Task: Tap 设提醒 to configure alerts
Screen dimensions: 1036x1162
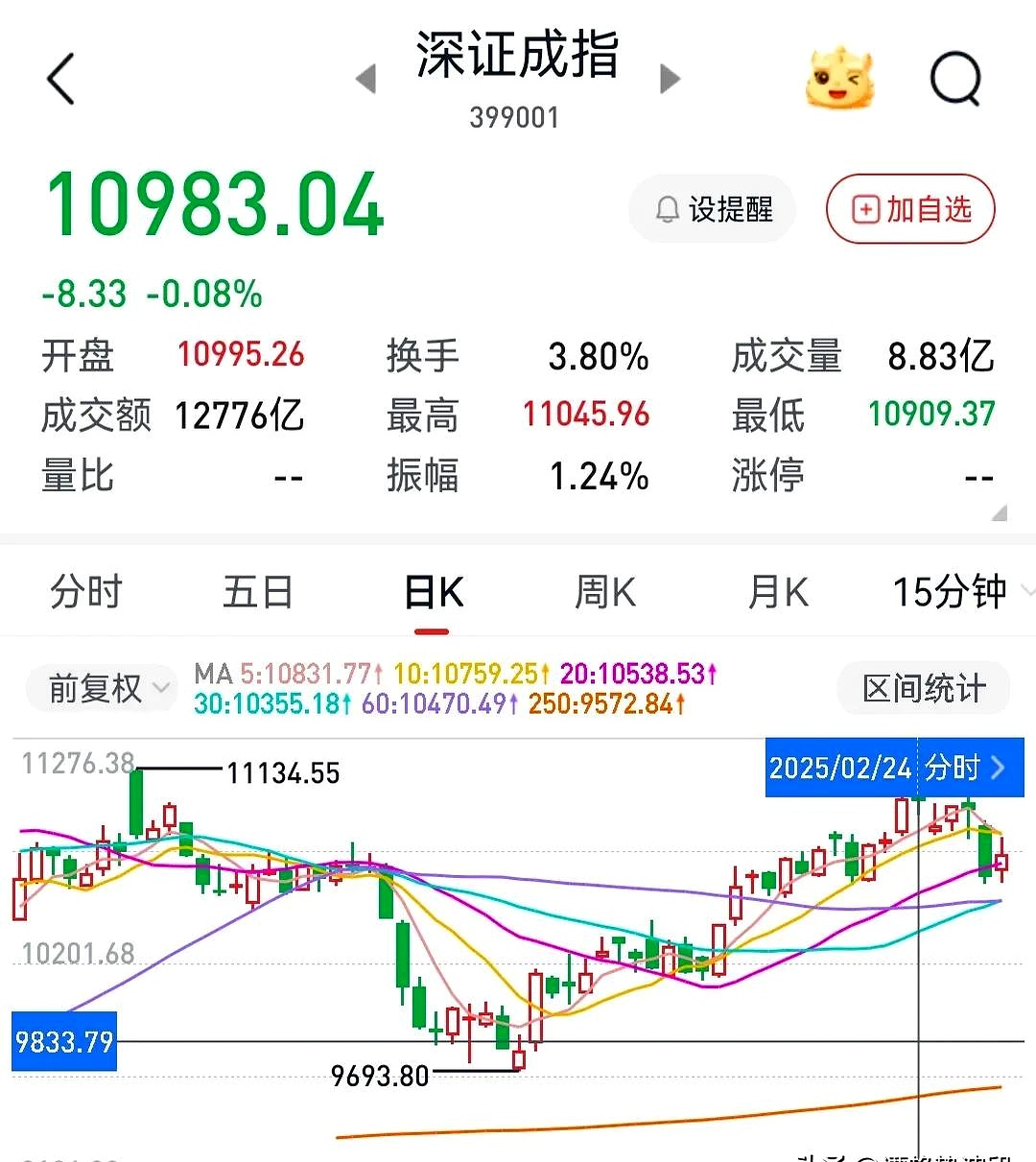Action: [x=712, y=209]
